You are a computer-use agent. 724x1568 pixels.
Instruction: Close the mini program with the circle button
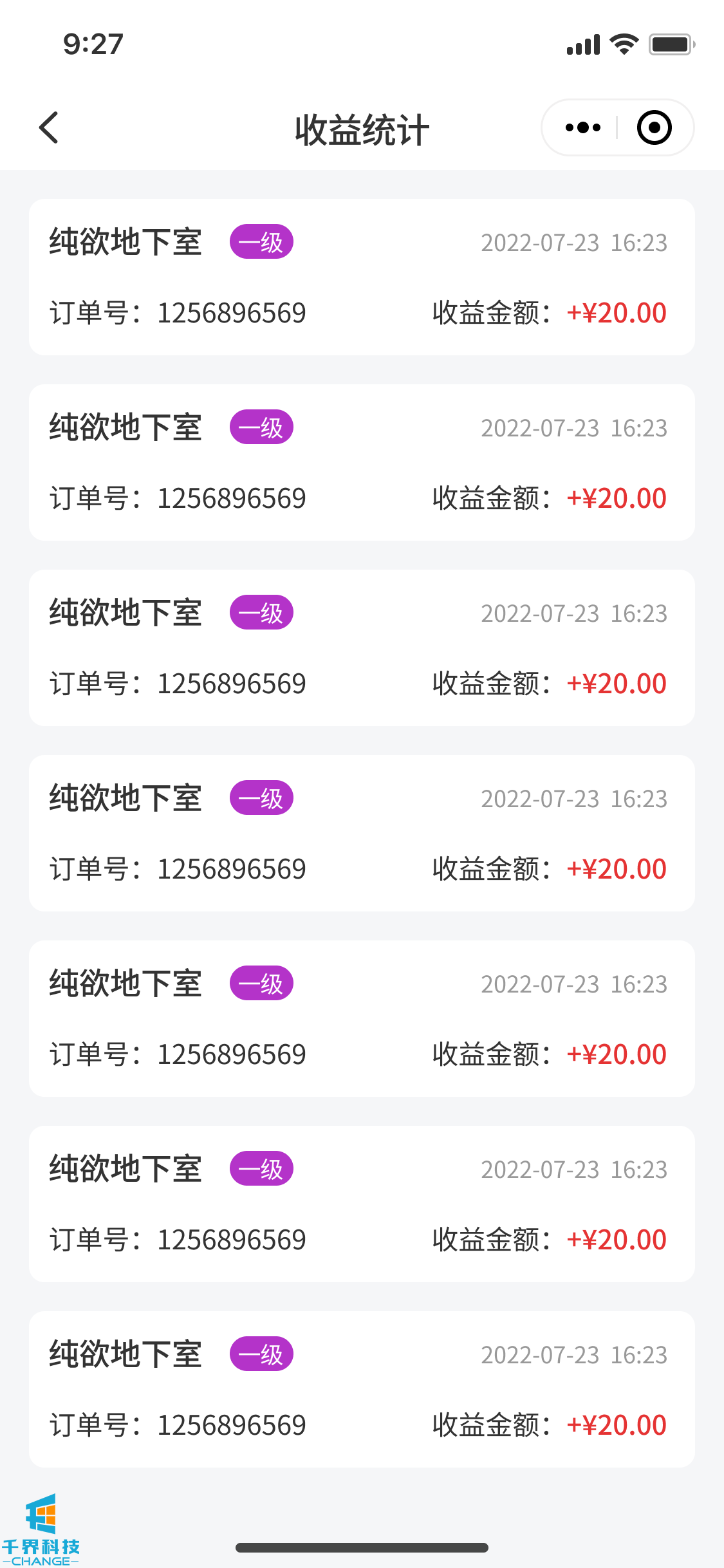tap(654, 127)
